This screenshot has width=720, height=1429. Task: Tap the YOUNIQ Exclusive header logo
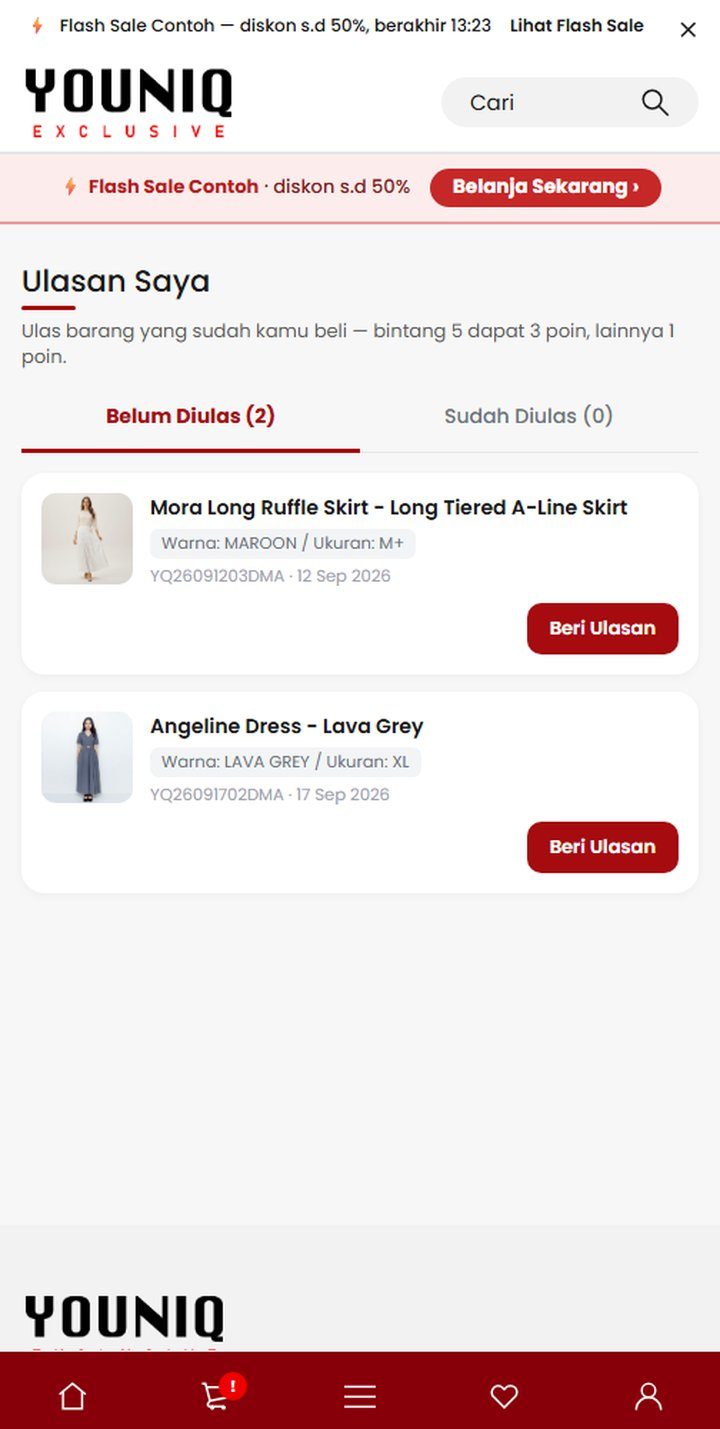coord(129,103)
